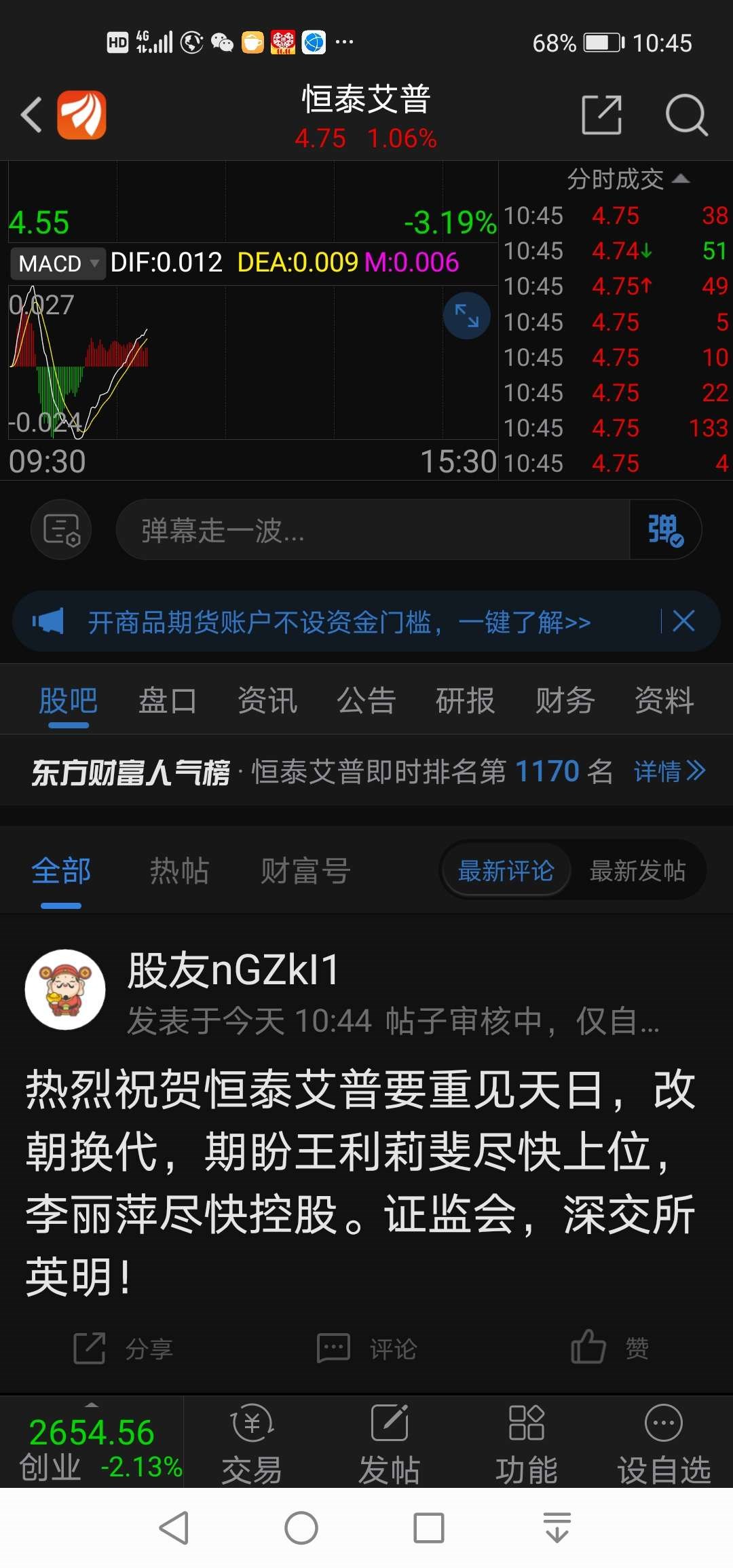
Task: Dismiss the commodity futures account banner
Action: [x=683, y=620]
